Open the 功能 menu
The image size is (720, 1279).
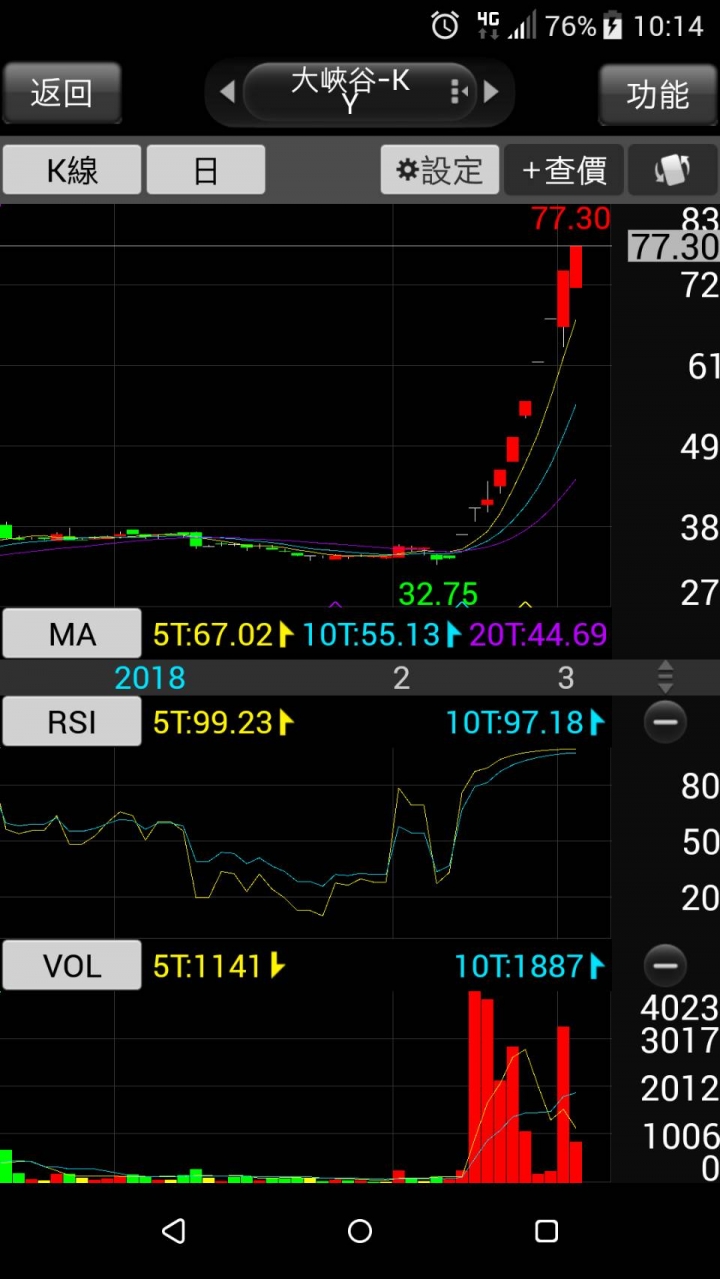coord(658,94)
